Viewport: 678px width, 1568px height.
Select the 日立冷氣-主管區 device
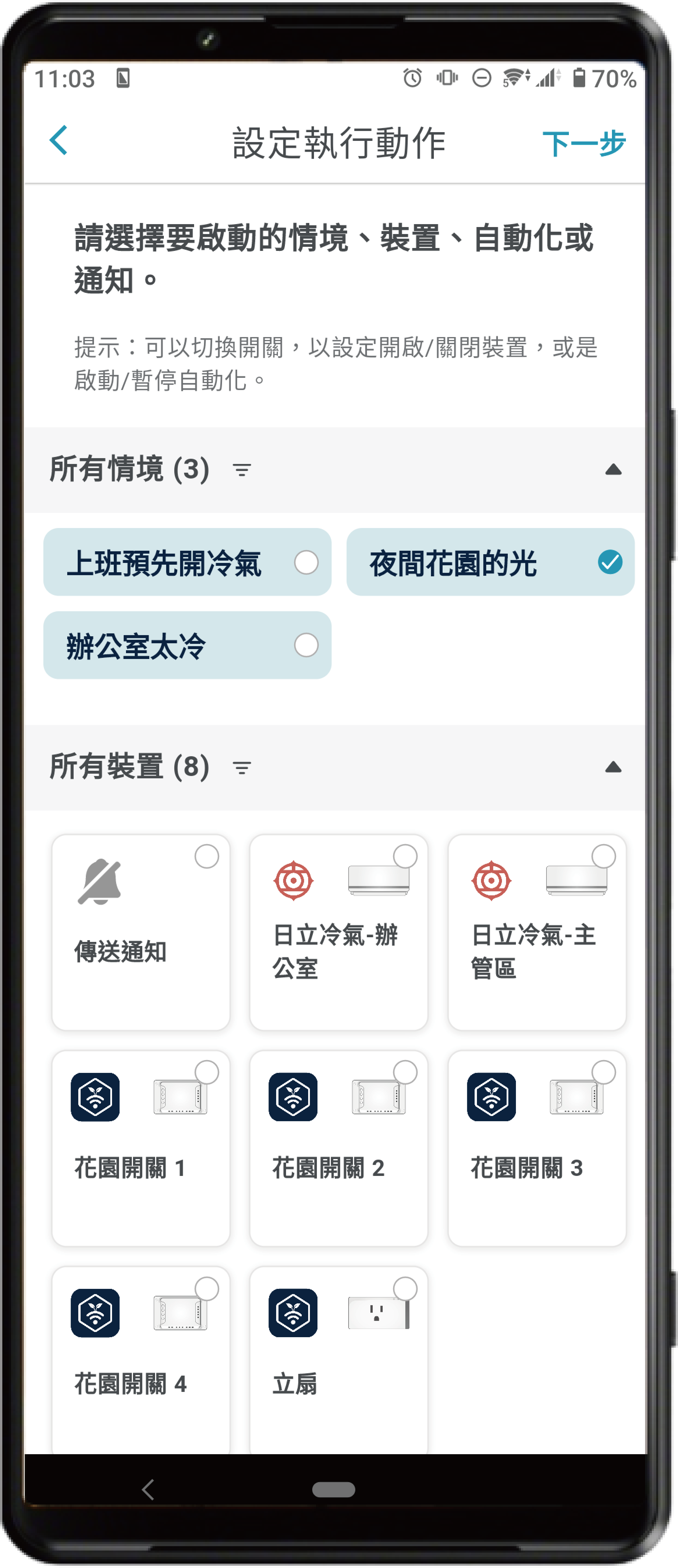tap(537, 932)
